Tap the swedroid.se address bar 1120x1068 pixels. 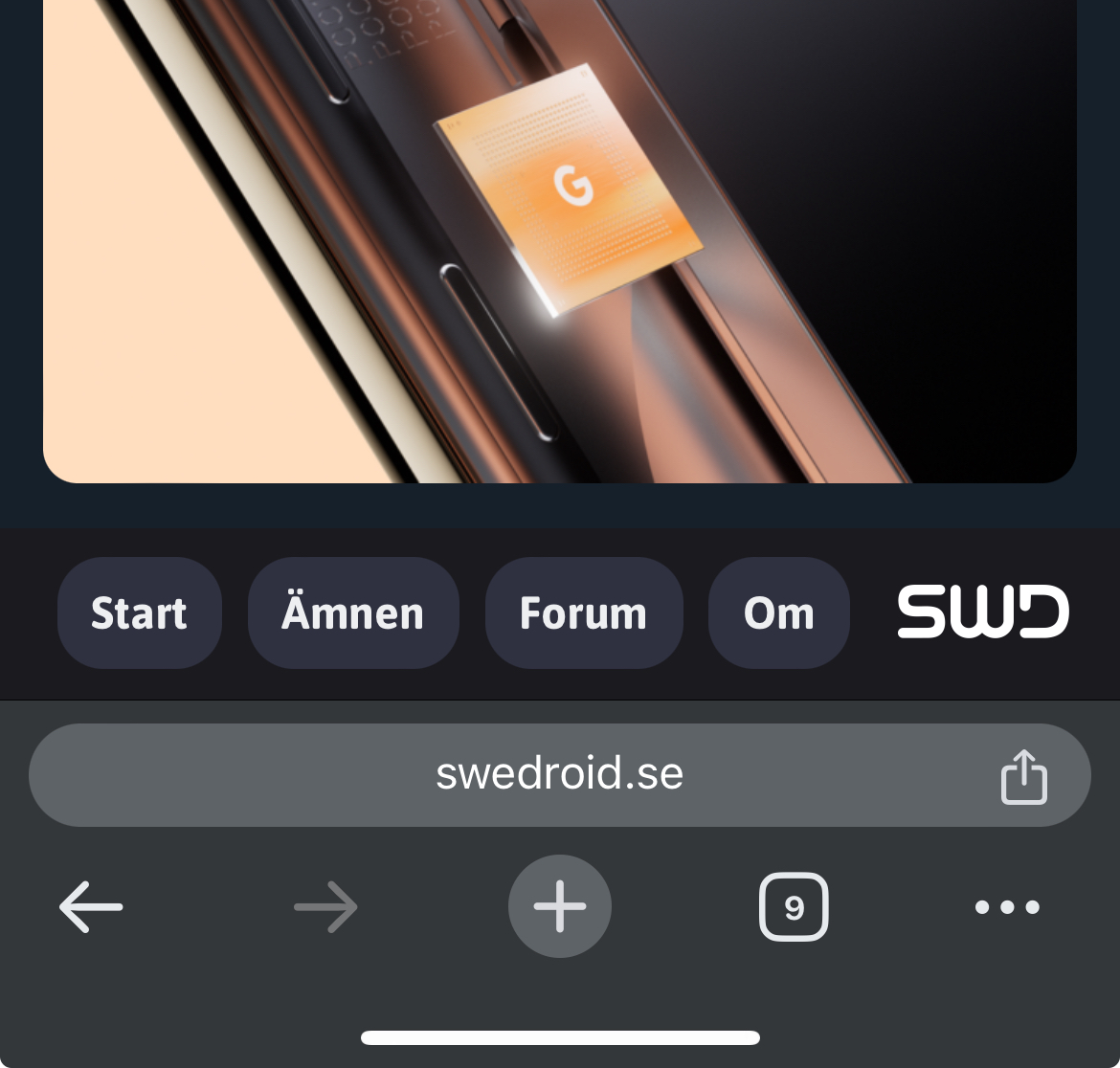559,774
